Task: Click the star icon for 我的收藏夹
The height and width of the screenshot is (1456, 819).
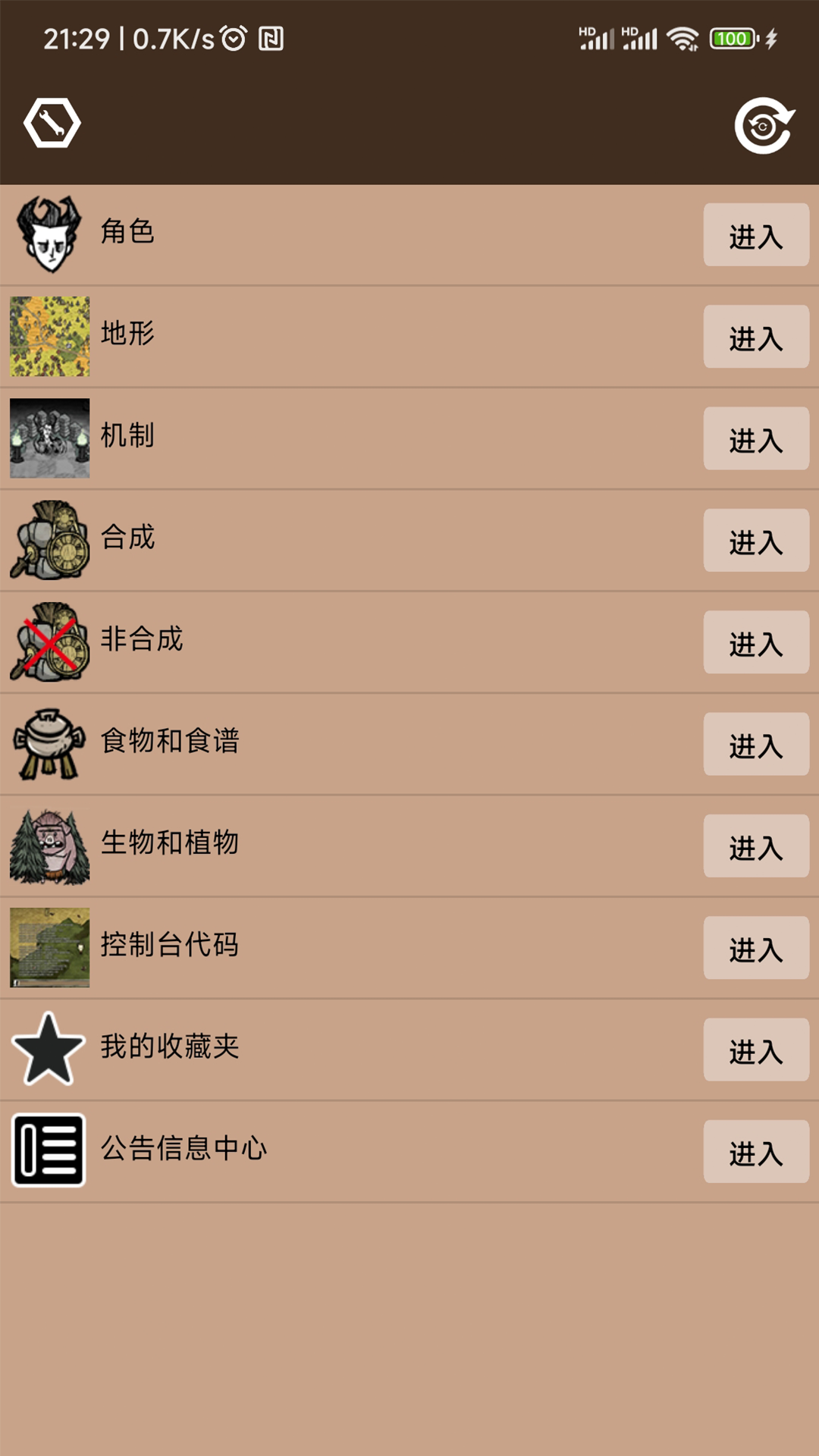Action: pos(49,1050)
